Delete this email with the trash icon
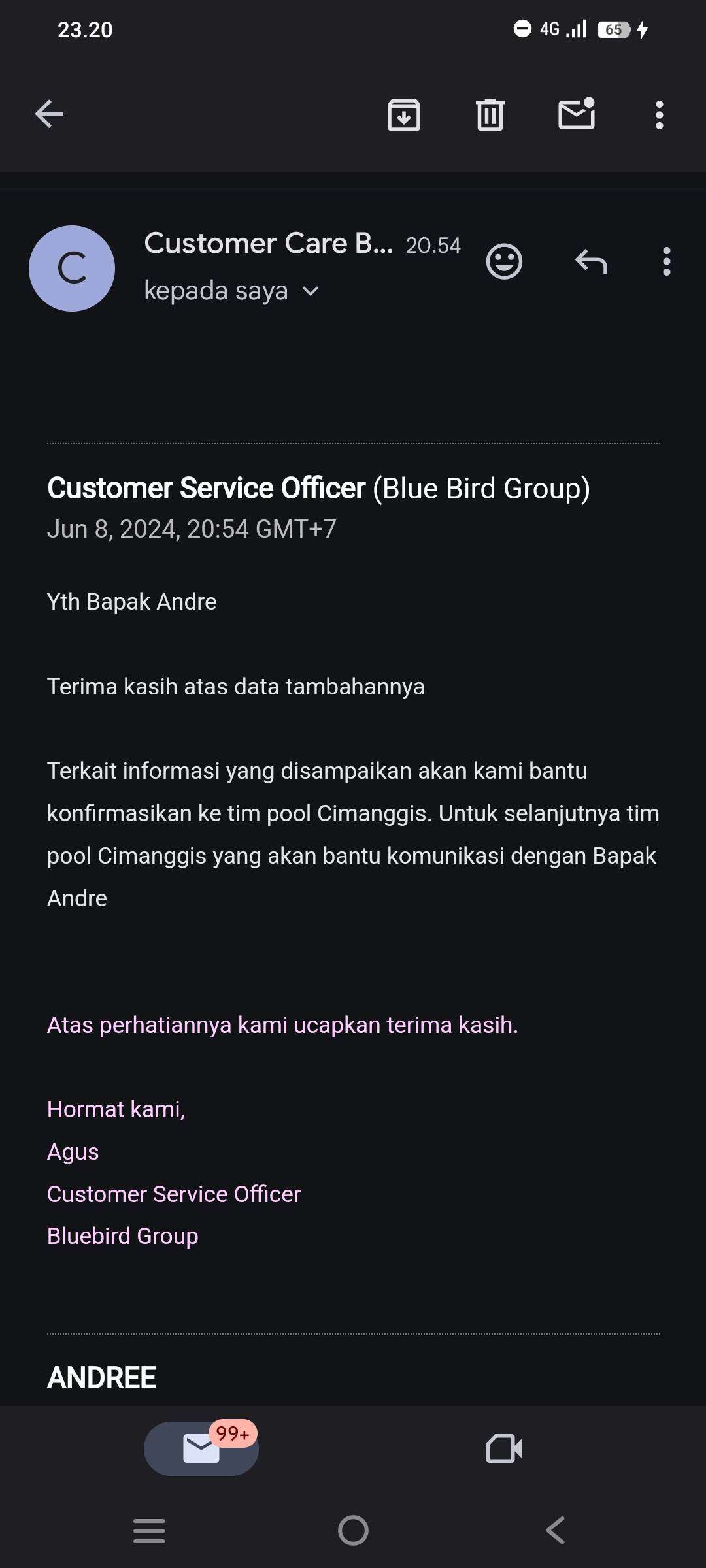This screenshot has width=706, height=1568. [x=490, y=115]
